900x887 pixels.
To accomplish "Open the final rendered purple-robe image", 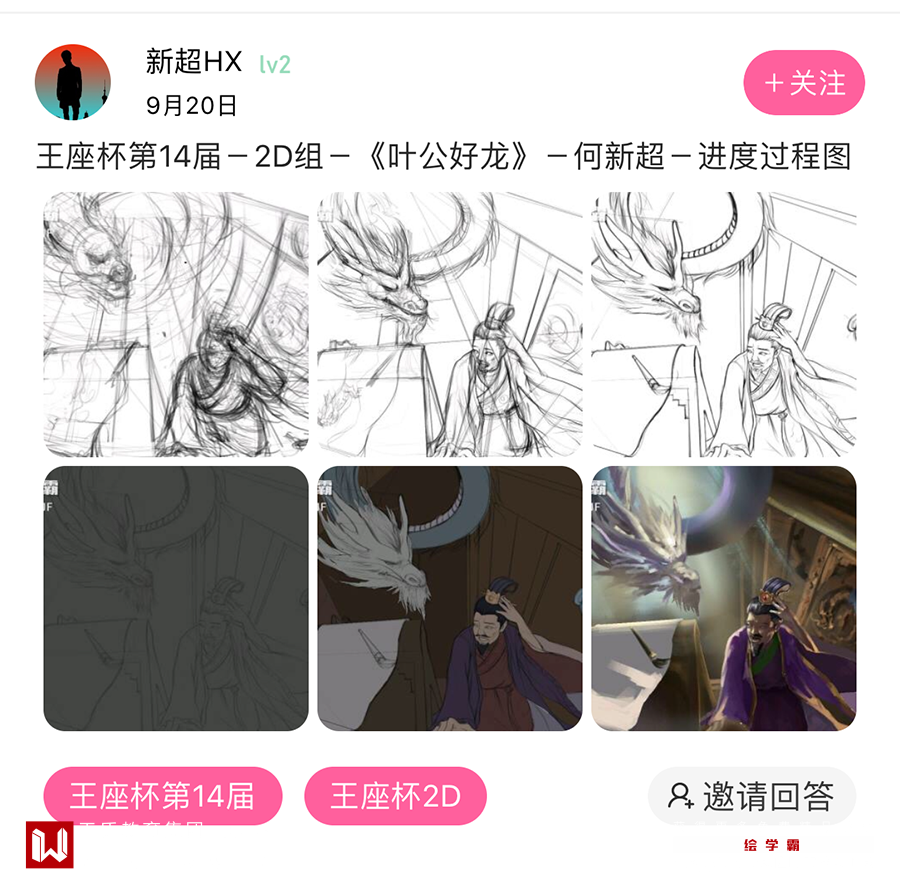I will pyautogui.click(x=724, y=598).
